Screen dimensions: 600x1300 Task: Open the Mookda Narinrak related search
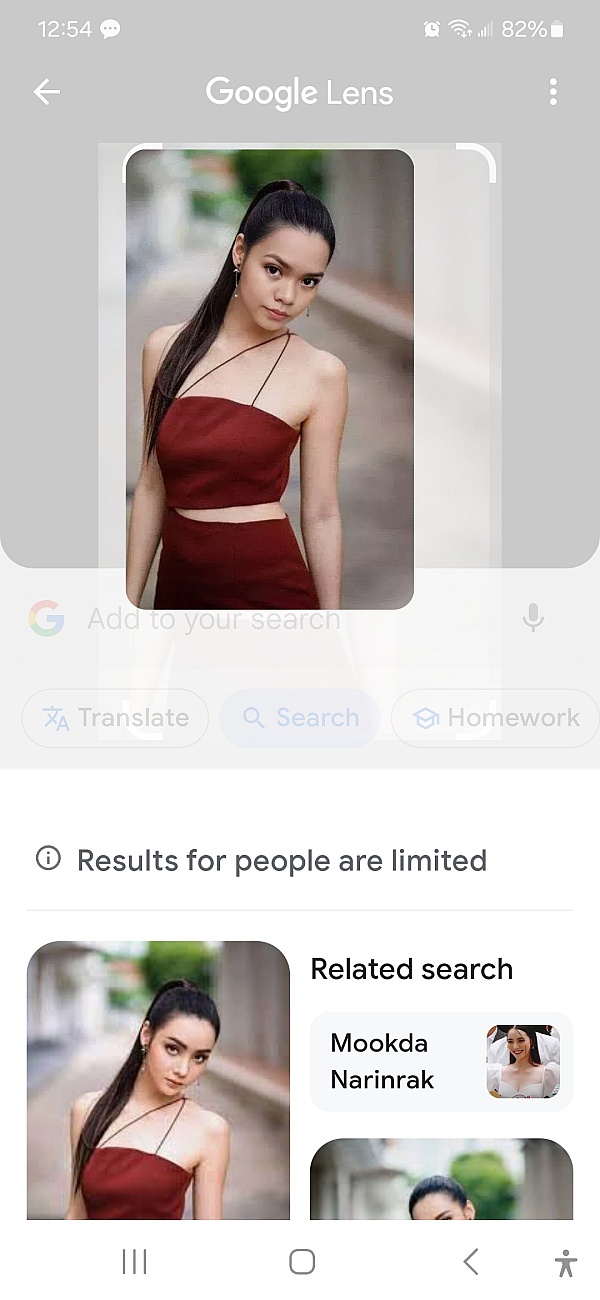click(x=441, y=1061)
